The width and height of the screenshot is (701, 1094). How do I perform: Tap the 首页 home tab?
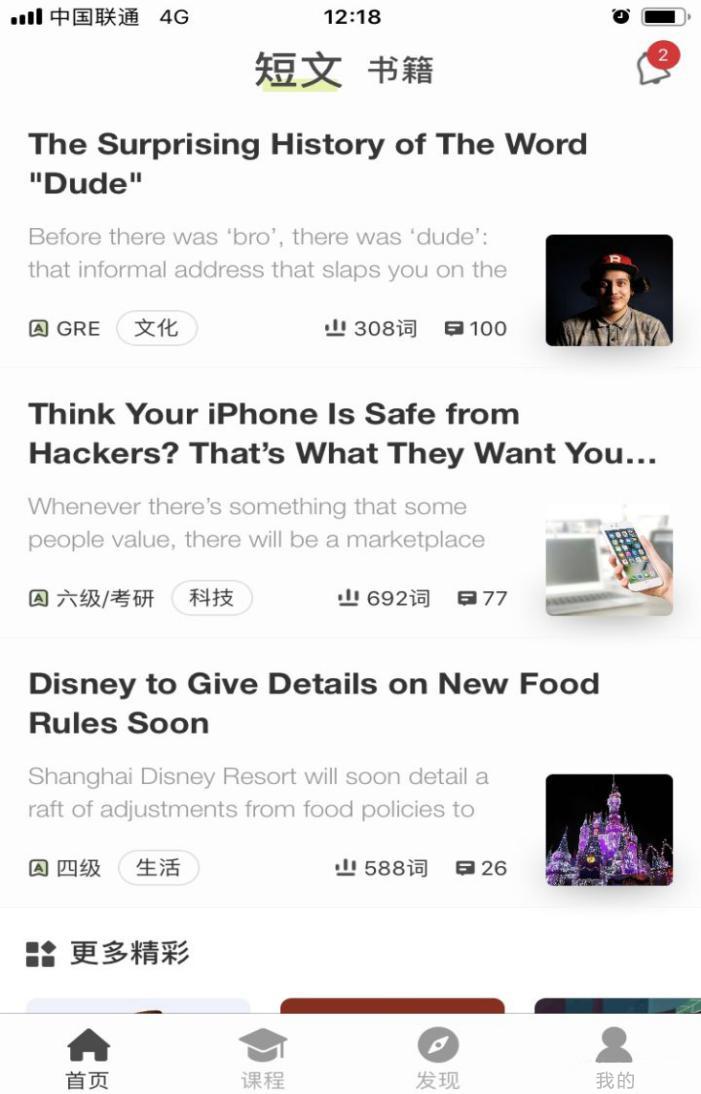(88, 1058)
